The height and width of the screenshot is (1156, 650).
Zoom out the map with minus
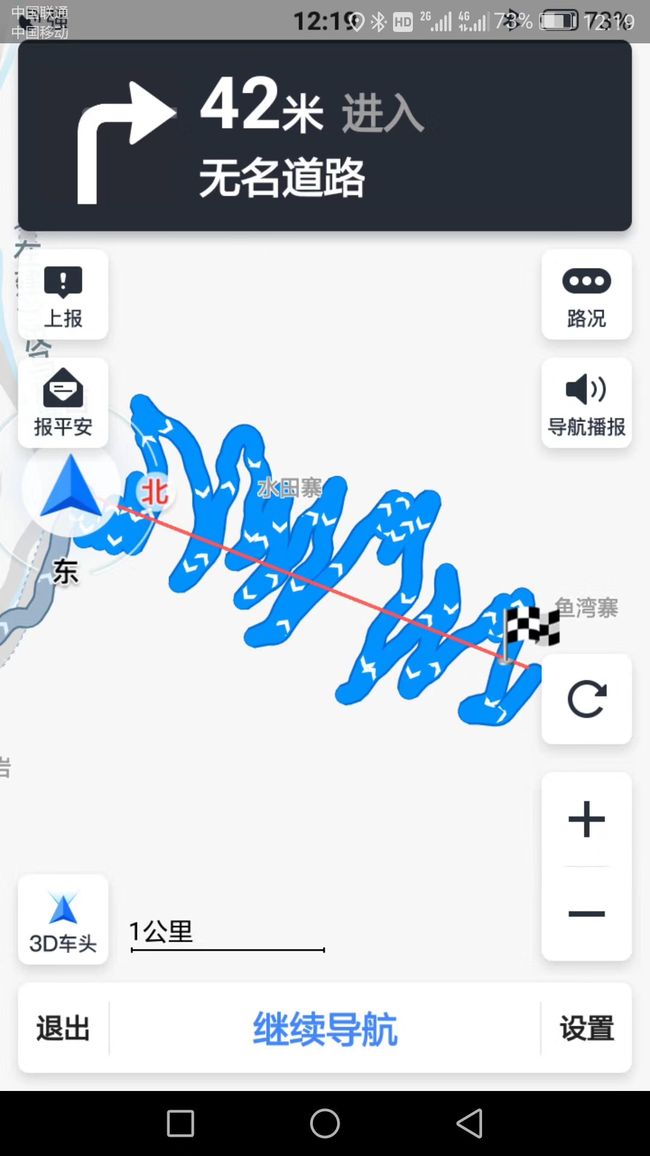pos(587,914)
